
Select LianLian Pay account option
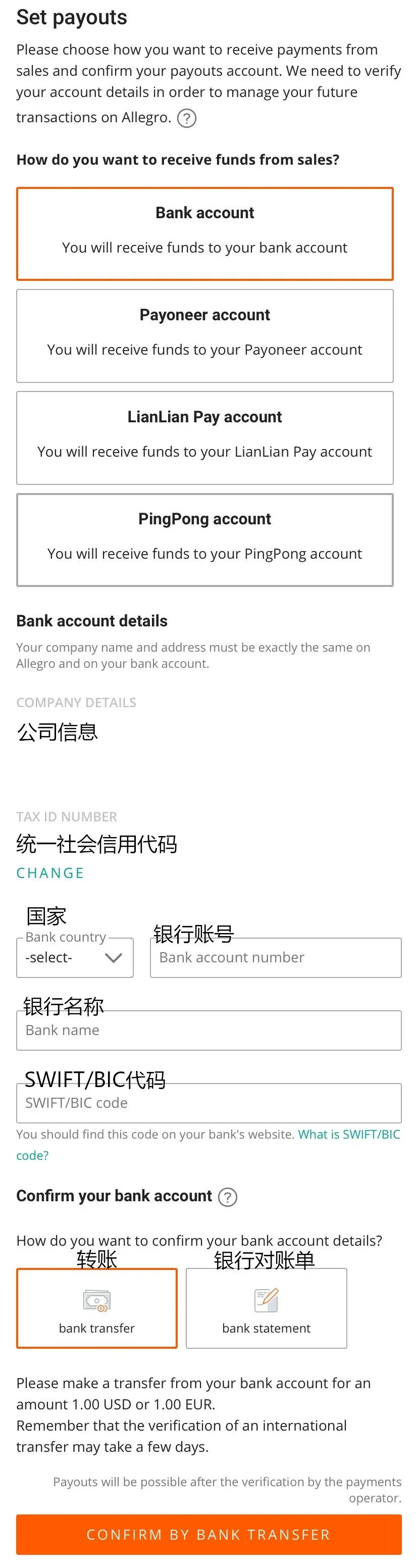(204, 437)
